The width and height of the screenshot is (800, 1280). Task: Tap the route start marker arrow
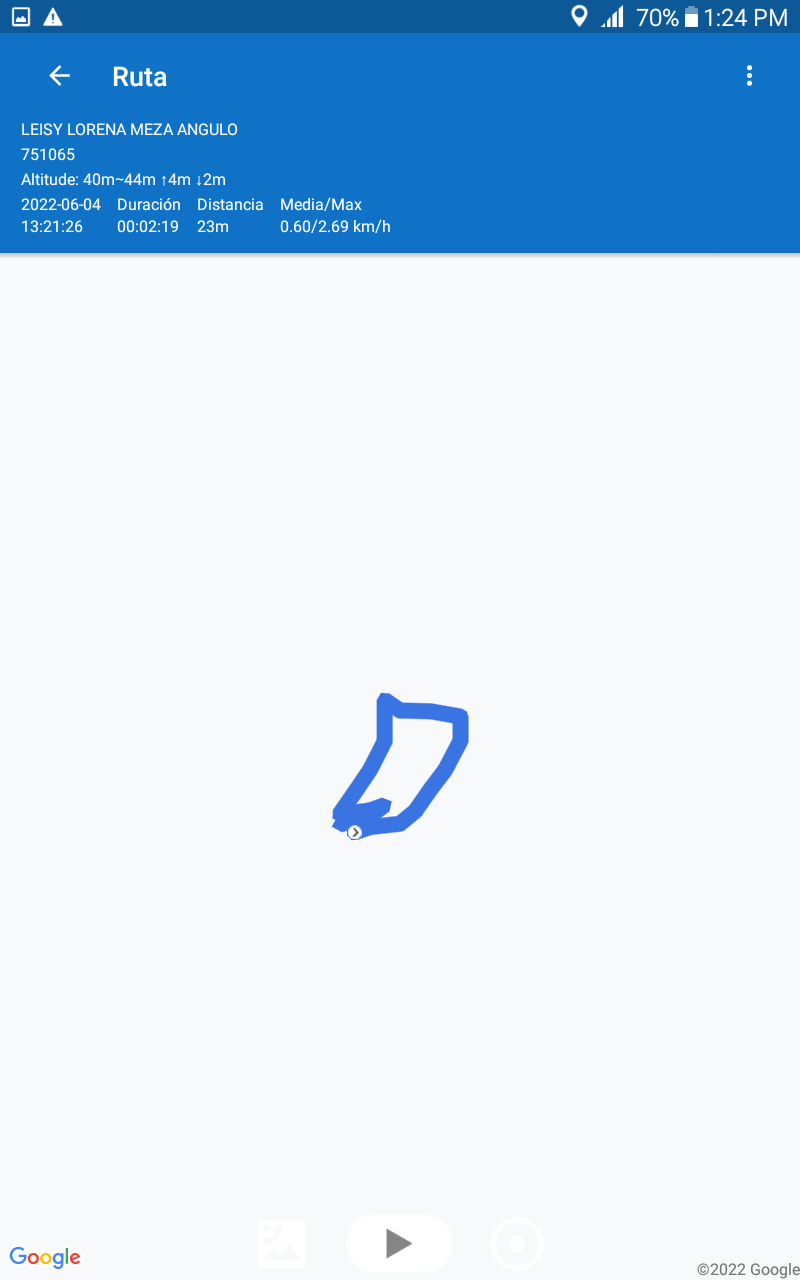click(354, 832)
